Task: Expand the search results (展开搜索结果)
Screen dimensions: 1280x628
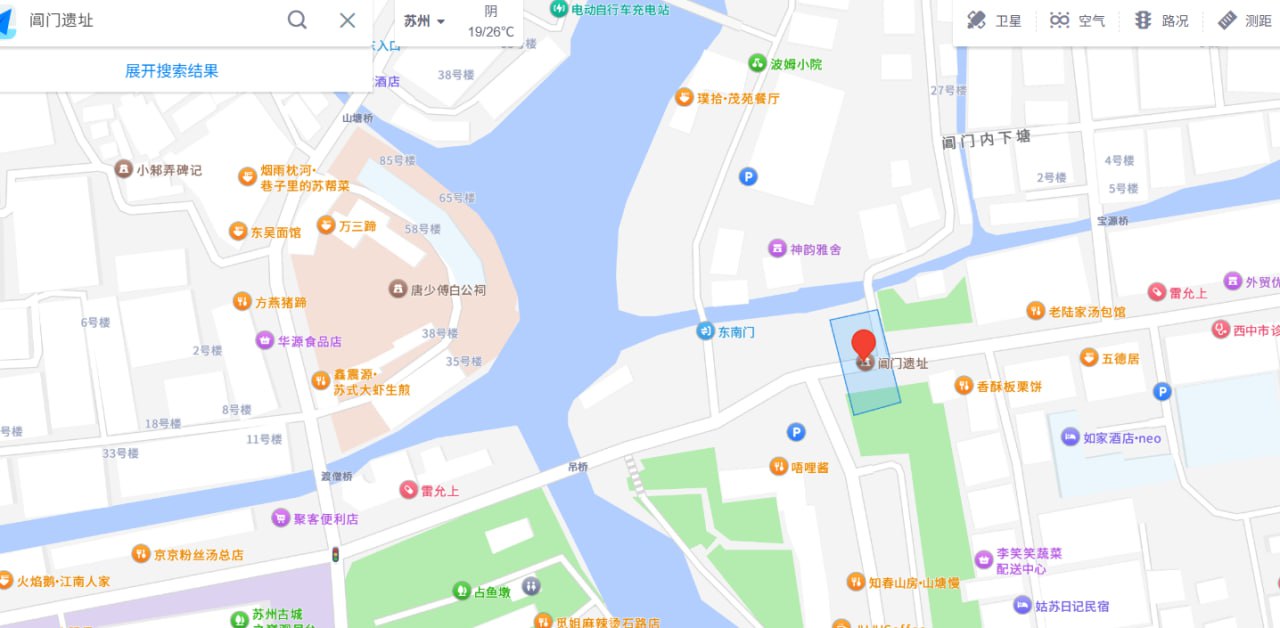Action: (171, 71)
